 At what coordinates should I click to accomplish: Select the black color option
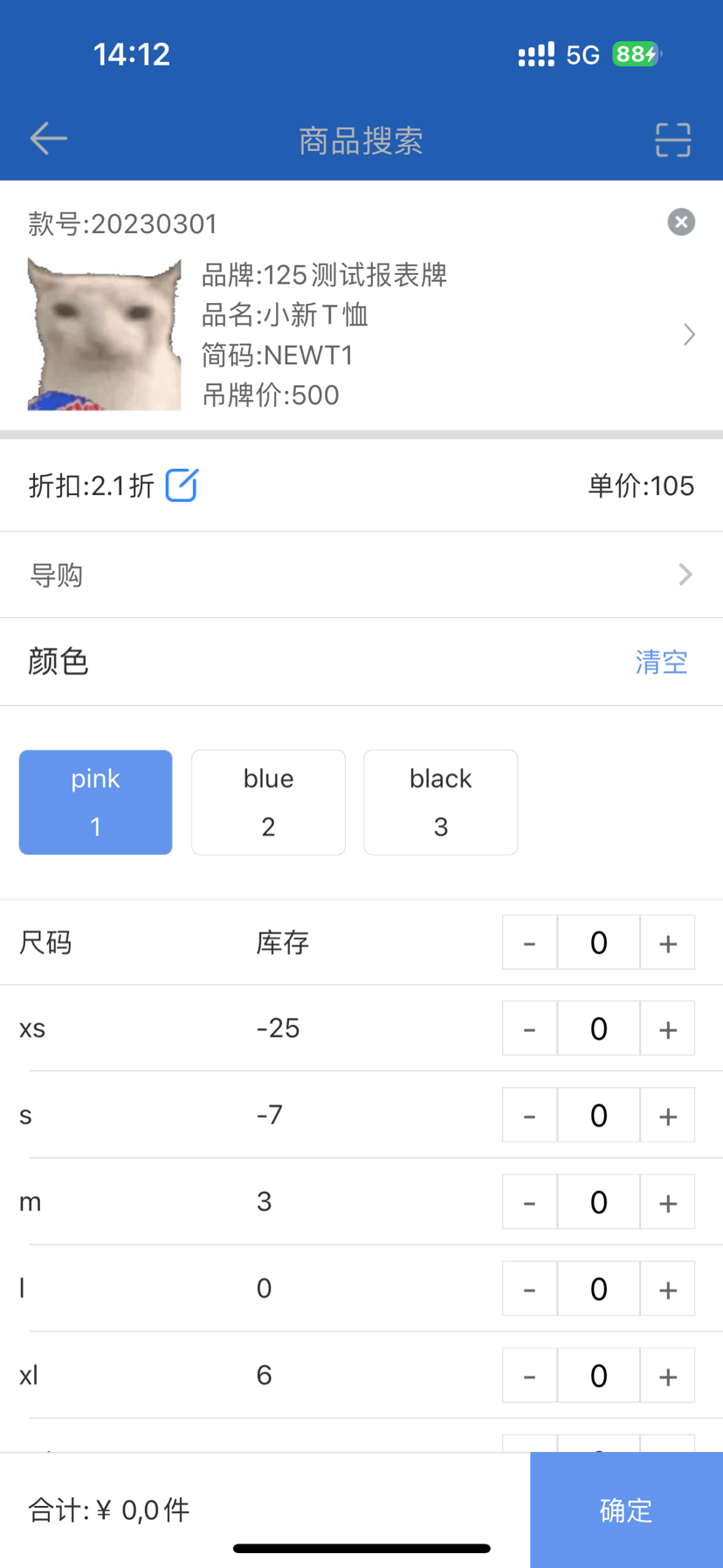[x=440, y=801]
